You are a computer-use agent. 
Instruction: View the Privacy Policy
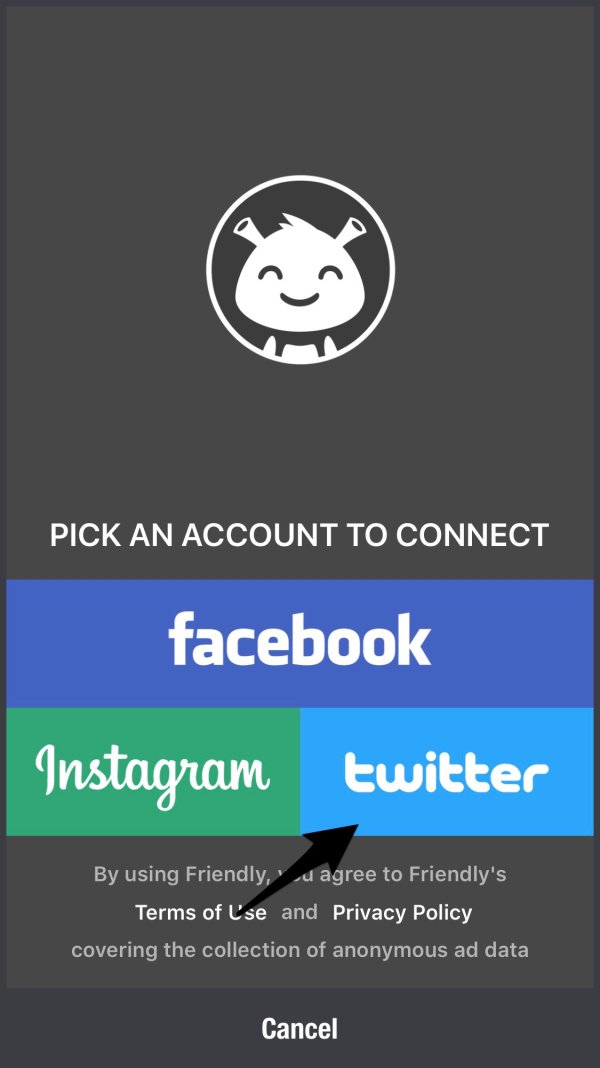click(x=402, y=912)
